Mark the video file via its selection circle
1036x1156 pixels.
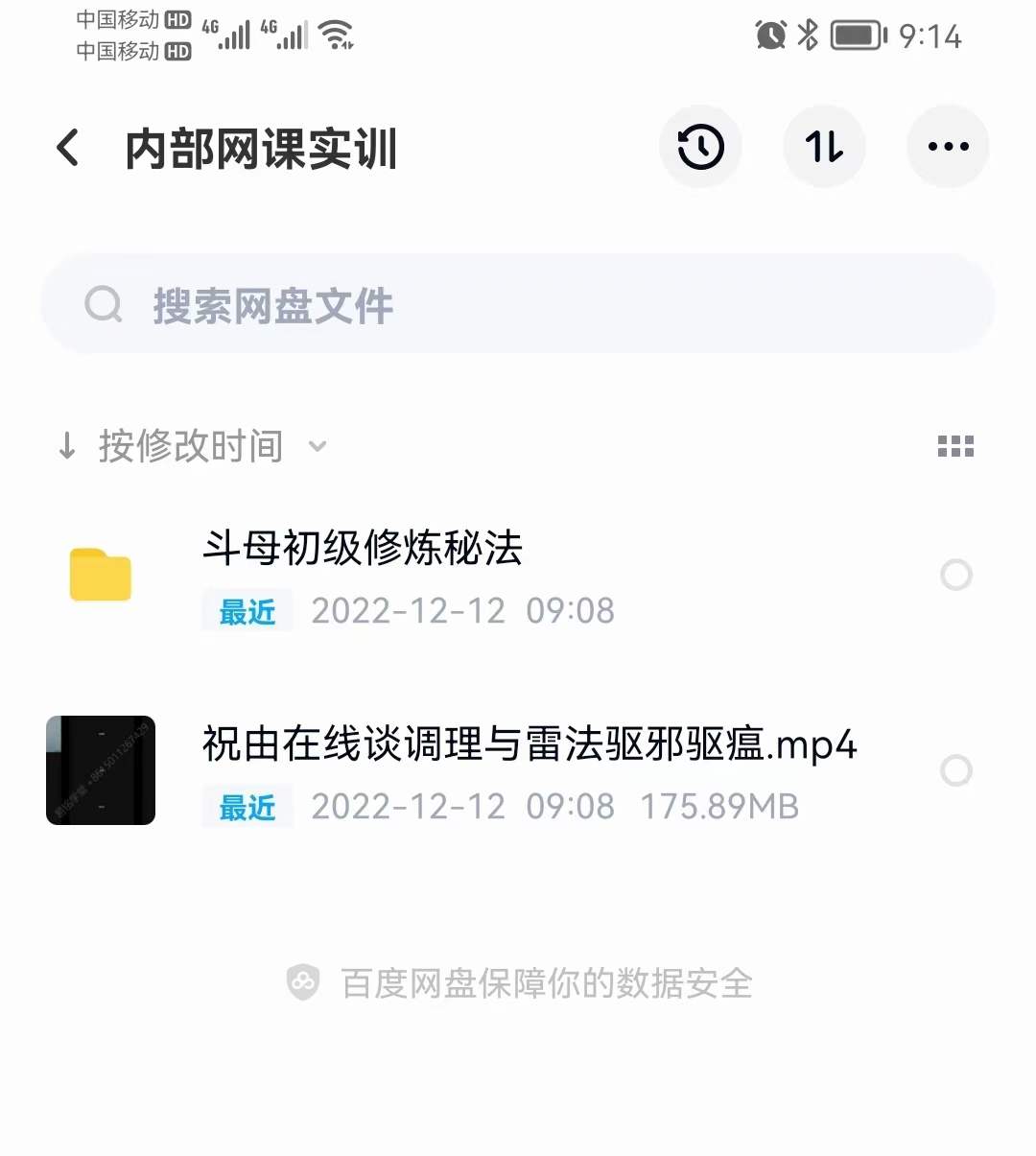[x=956, y=770]
